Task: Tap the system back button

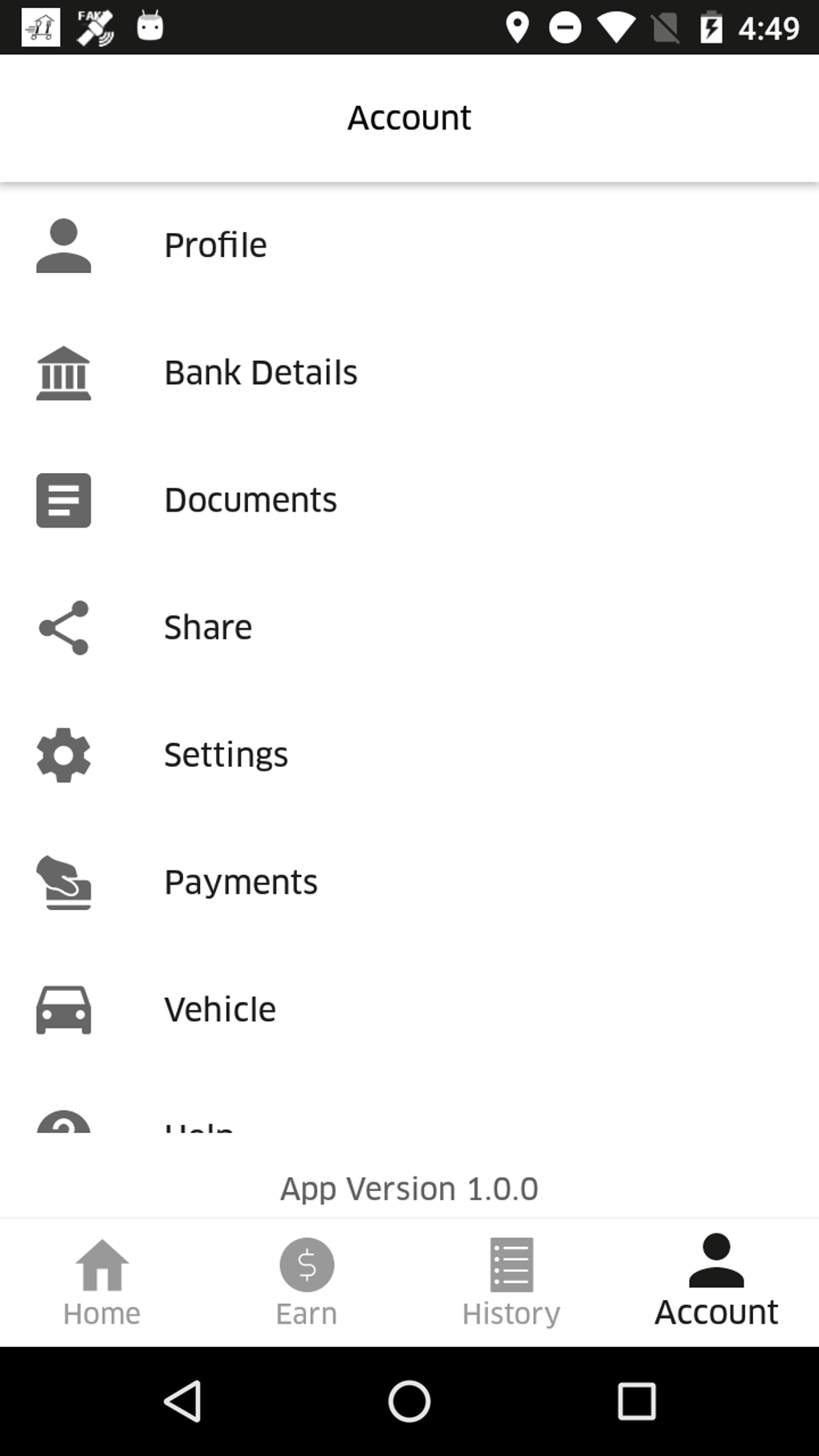Action: click(x=183, y=1401)
